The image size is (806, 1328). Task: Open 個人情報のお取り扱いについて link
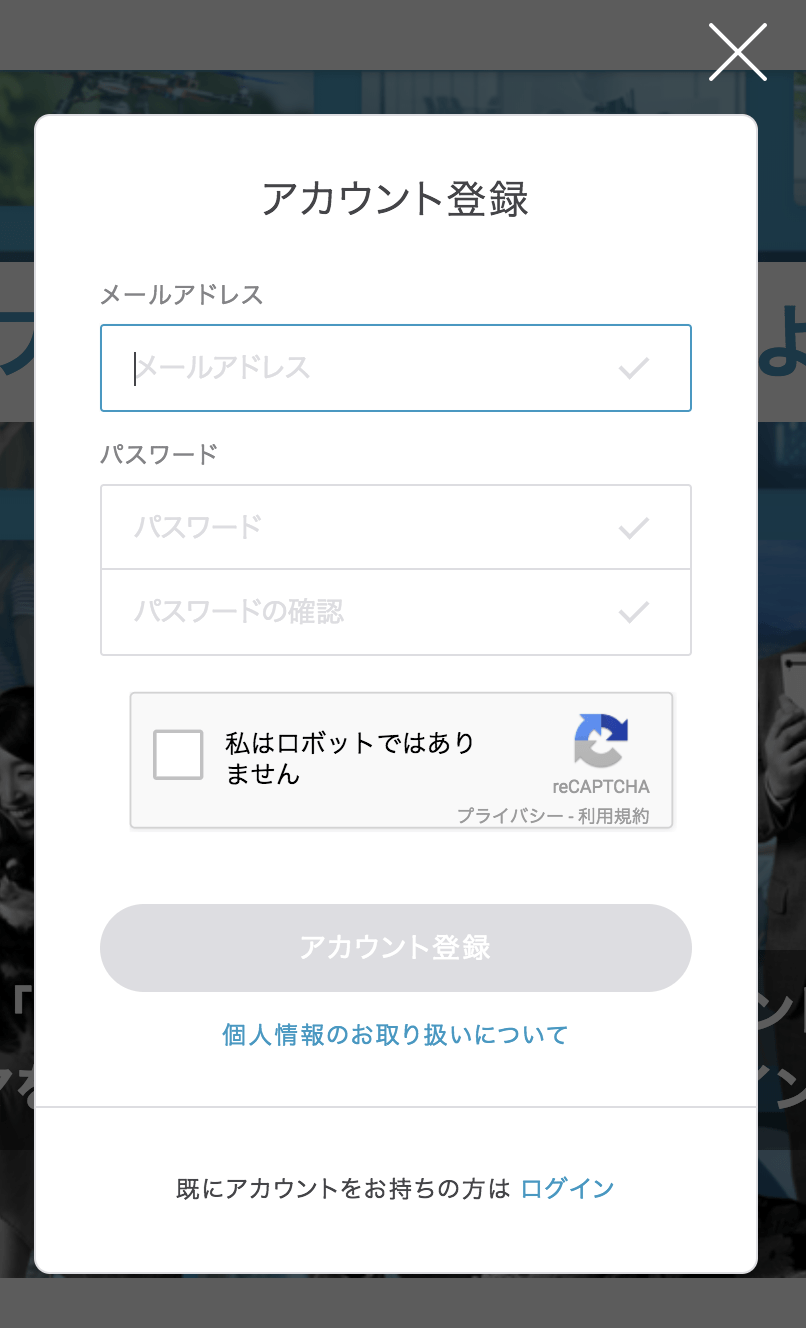click(x=395, y=1035)
